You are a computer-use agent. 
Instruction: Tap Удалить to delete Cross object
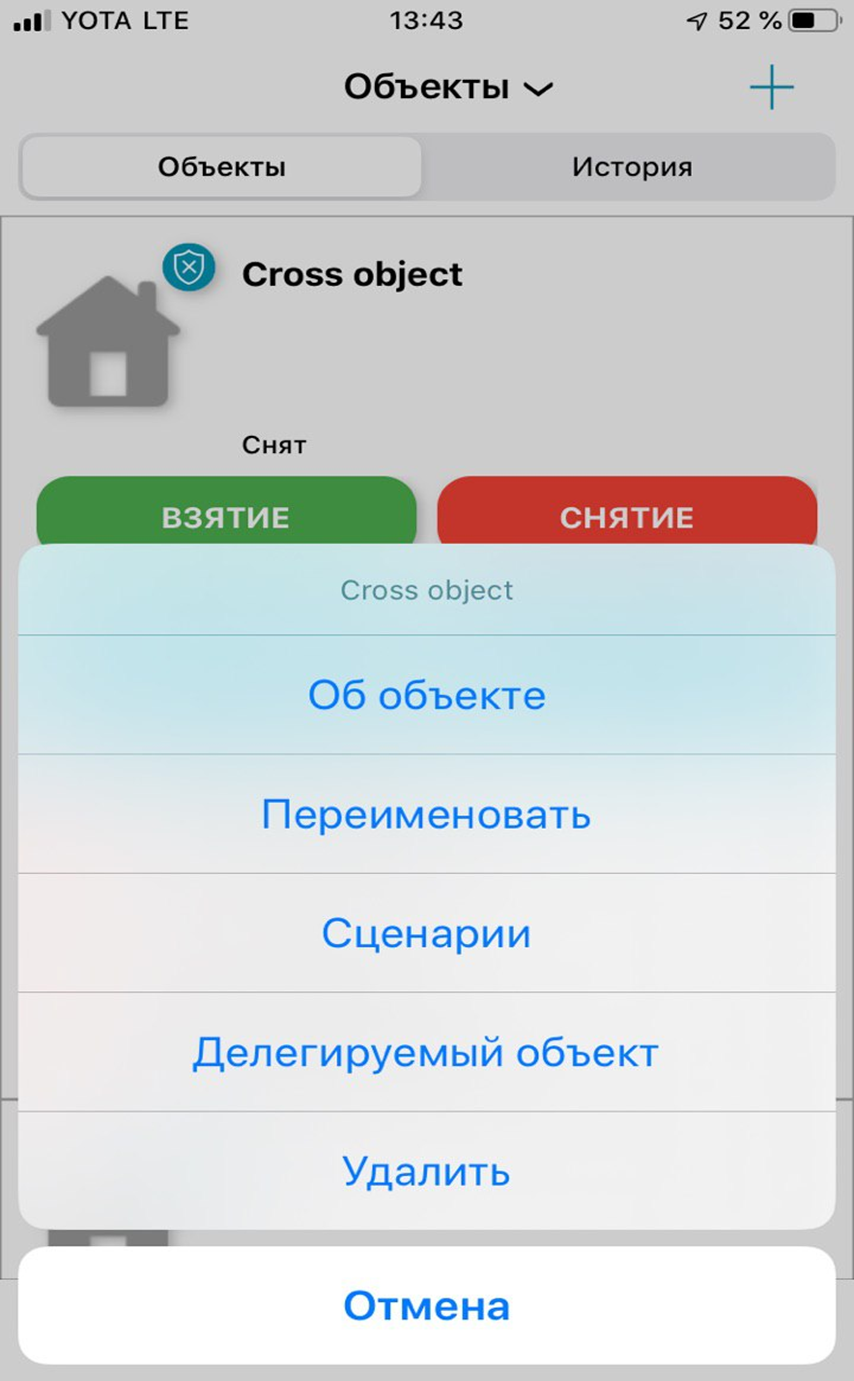(427, 1170)
